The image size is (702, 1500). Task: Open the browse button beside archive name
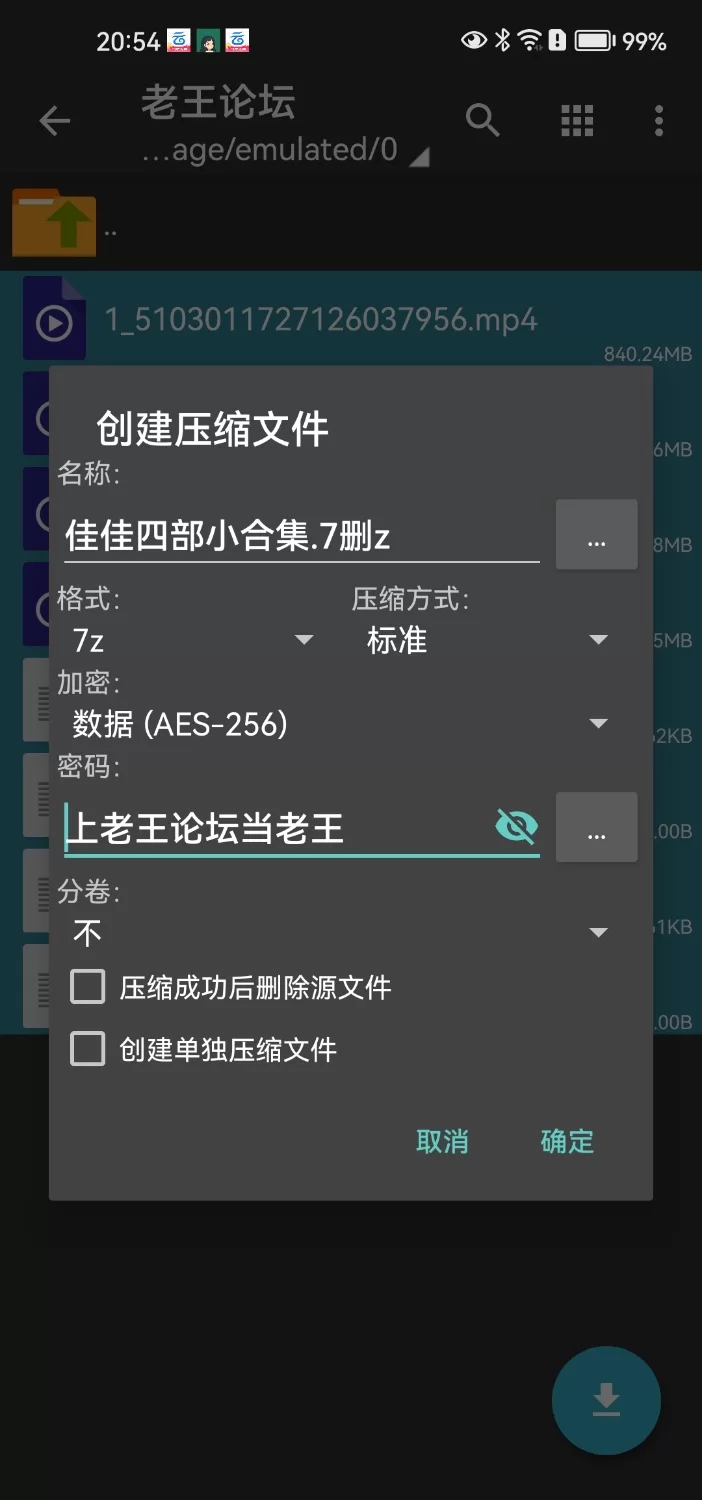(596, 536)
